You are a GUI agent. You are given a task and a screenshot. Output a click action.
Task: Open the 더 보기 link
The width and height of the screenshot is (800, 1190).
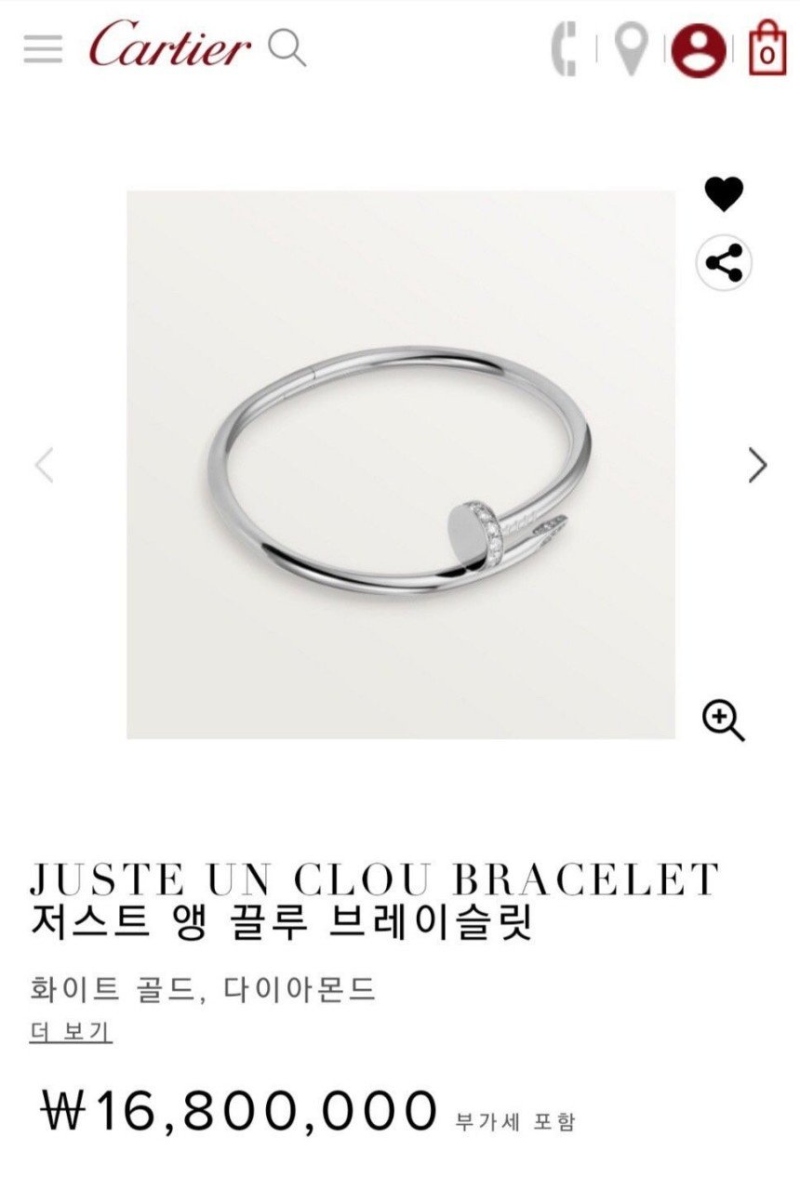coord(71,1031)
